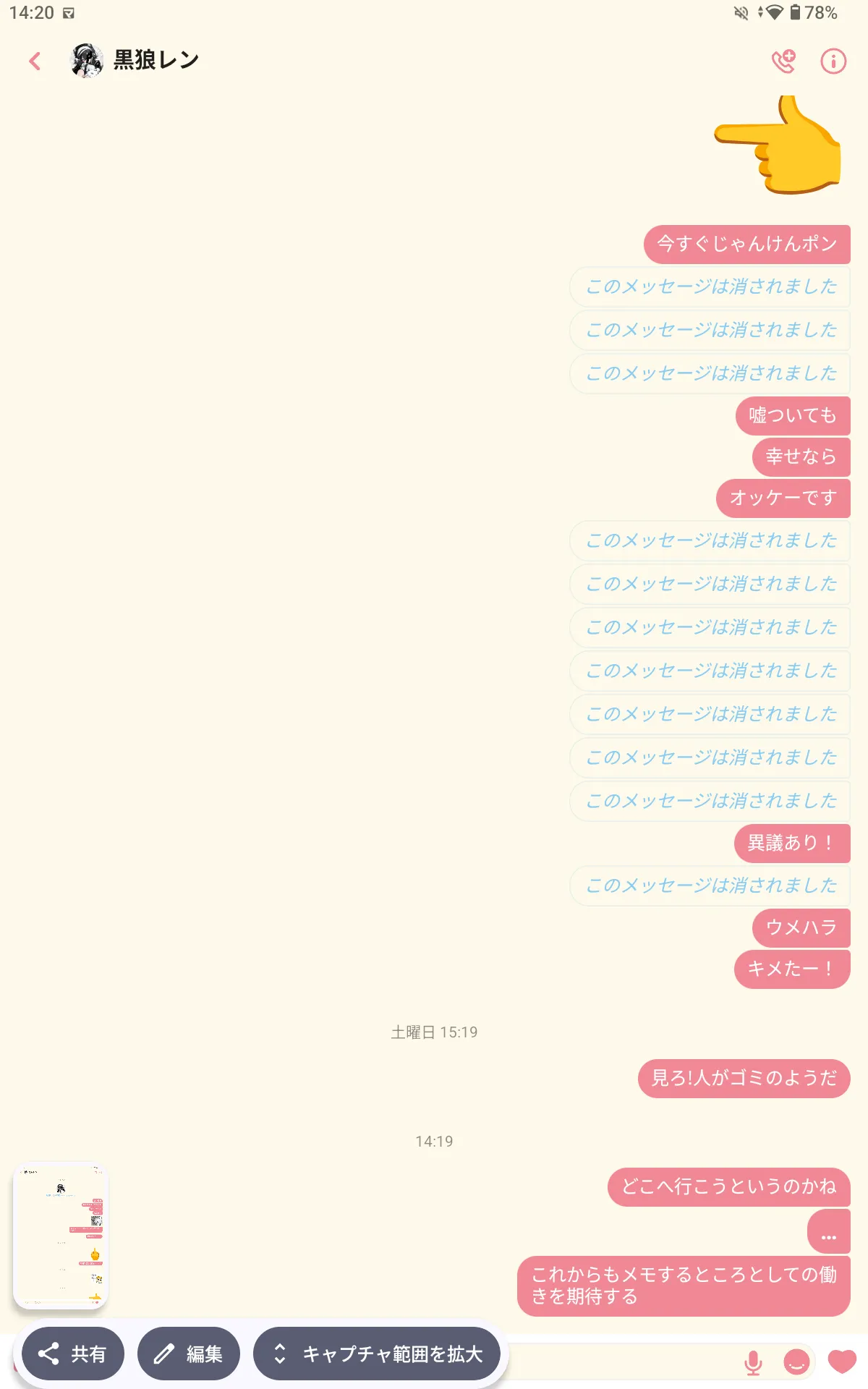Go back from the 黒狼レン chat
Viewport: 868px width, 1389px height.
[35, 61]
